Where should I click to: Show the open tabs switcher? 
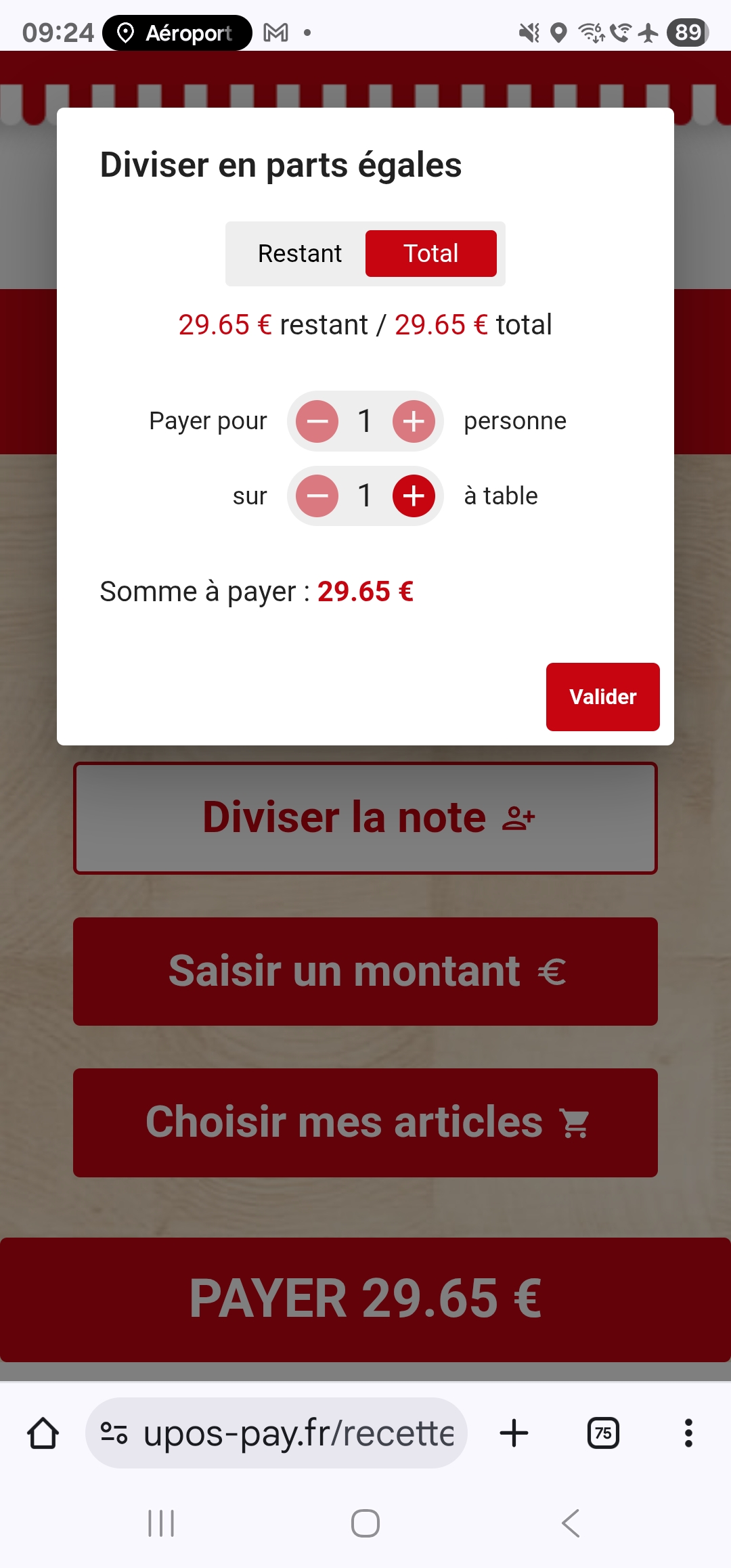point(603,1433)
